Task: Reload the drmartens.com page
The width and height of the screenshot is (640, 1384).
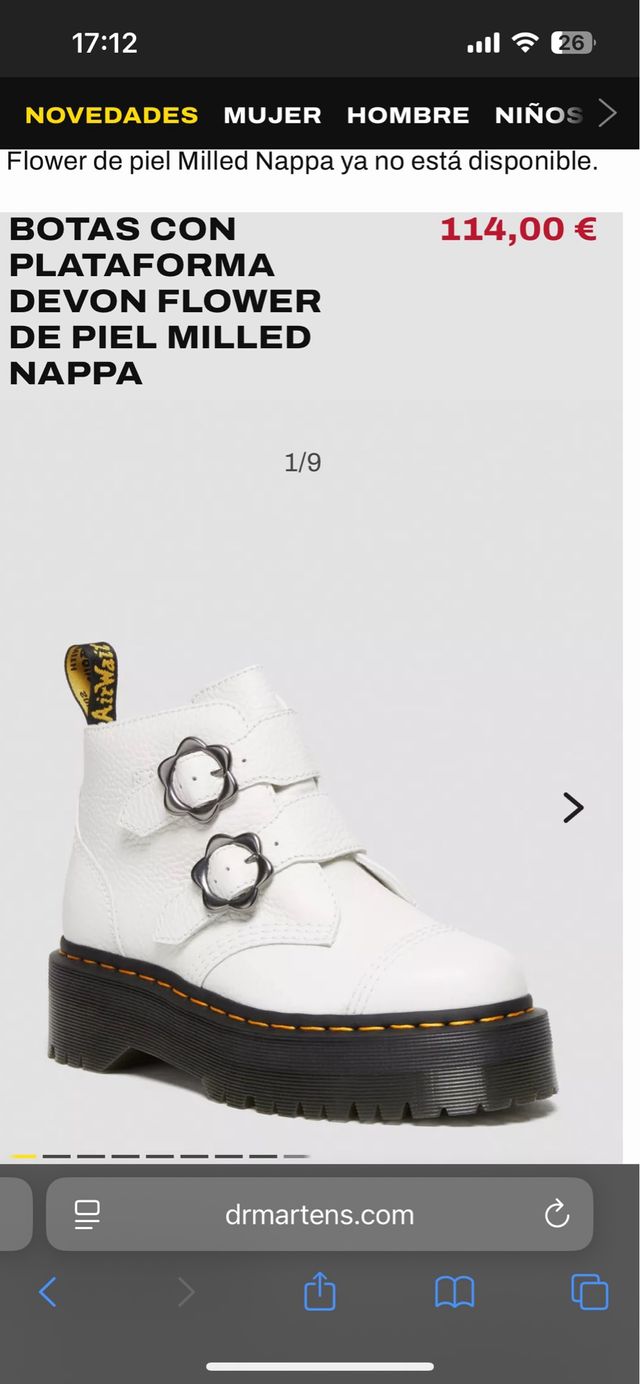Action: pyautogui.click(x=556, y=1215)
